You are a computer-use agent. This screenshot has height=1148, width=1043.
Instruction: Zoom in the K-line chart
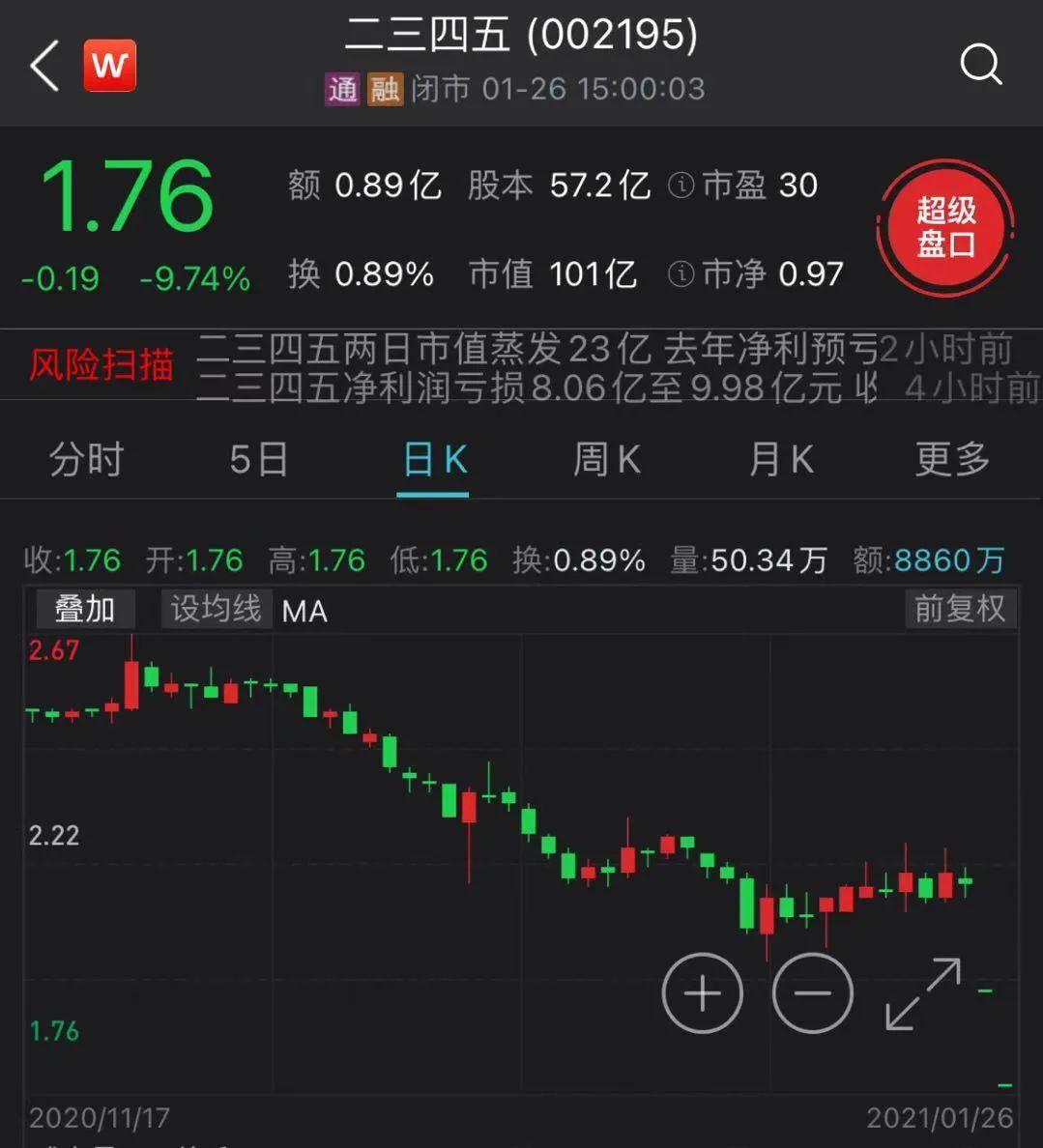702,992
